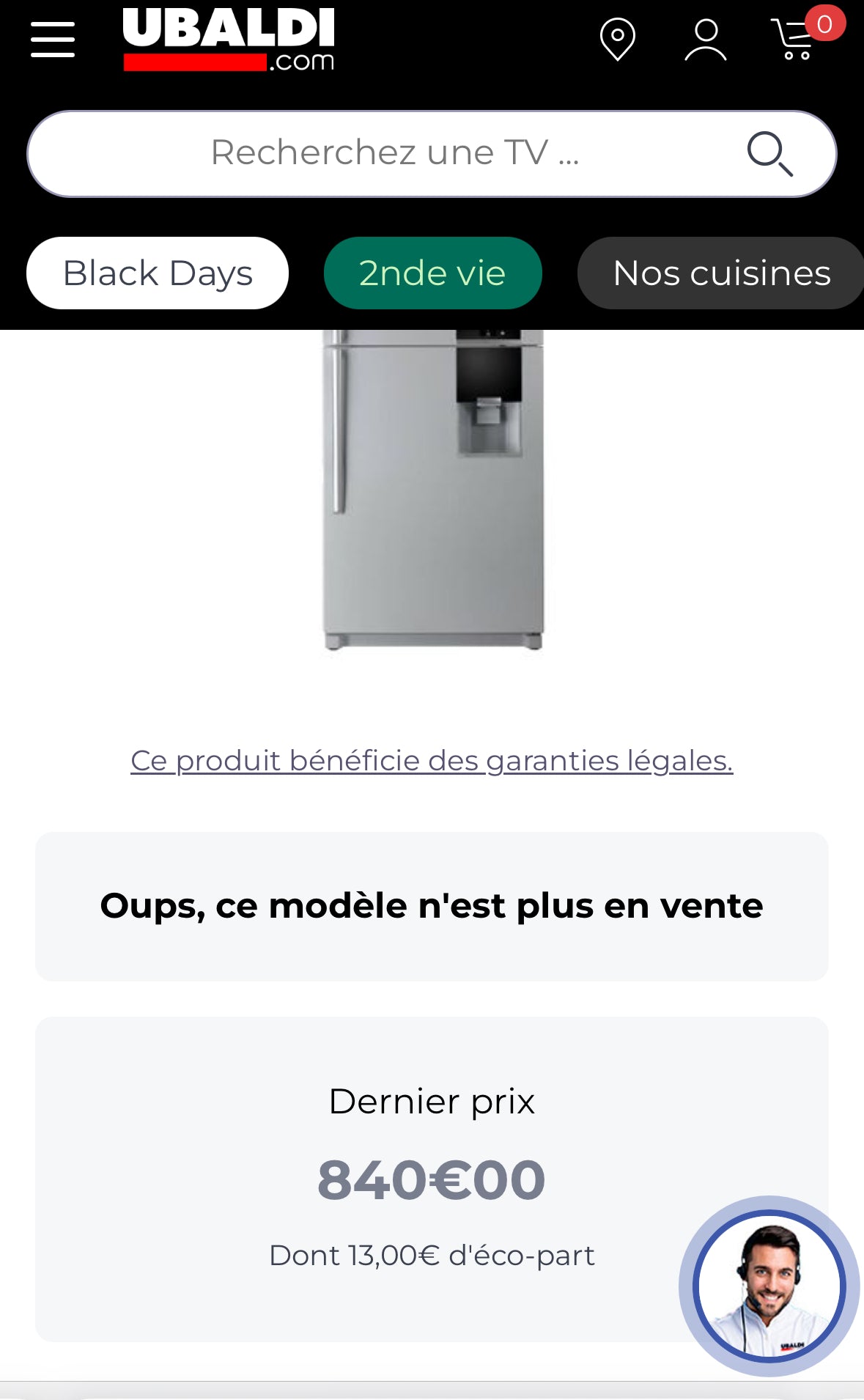View the shopping cart

tap(795, 40)
